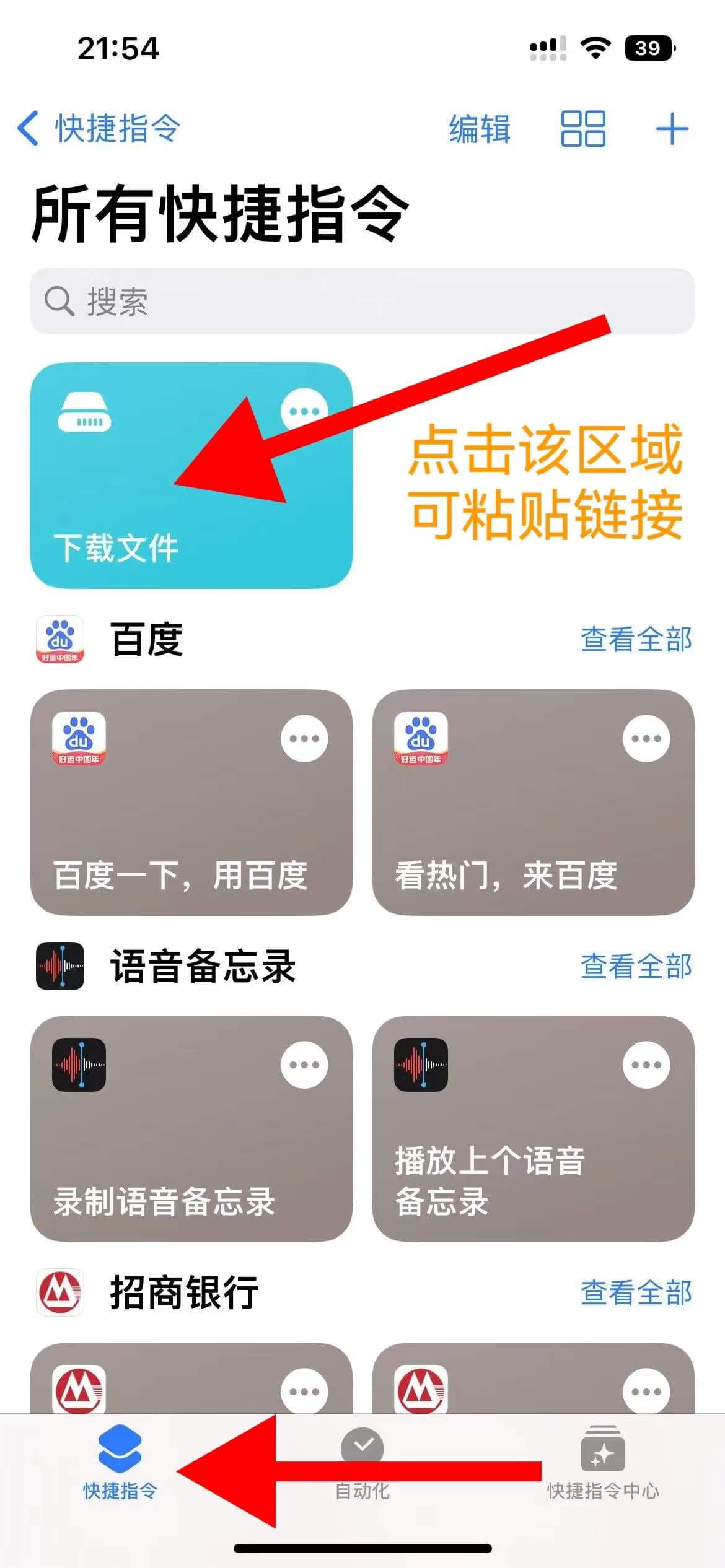View all 百度 shortcuts

click(636, 639)
